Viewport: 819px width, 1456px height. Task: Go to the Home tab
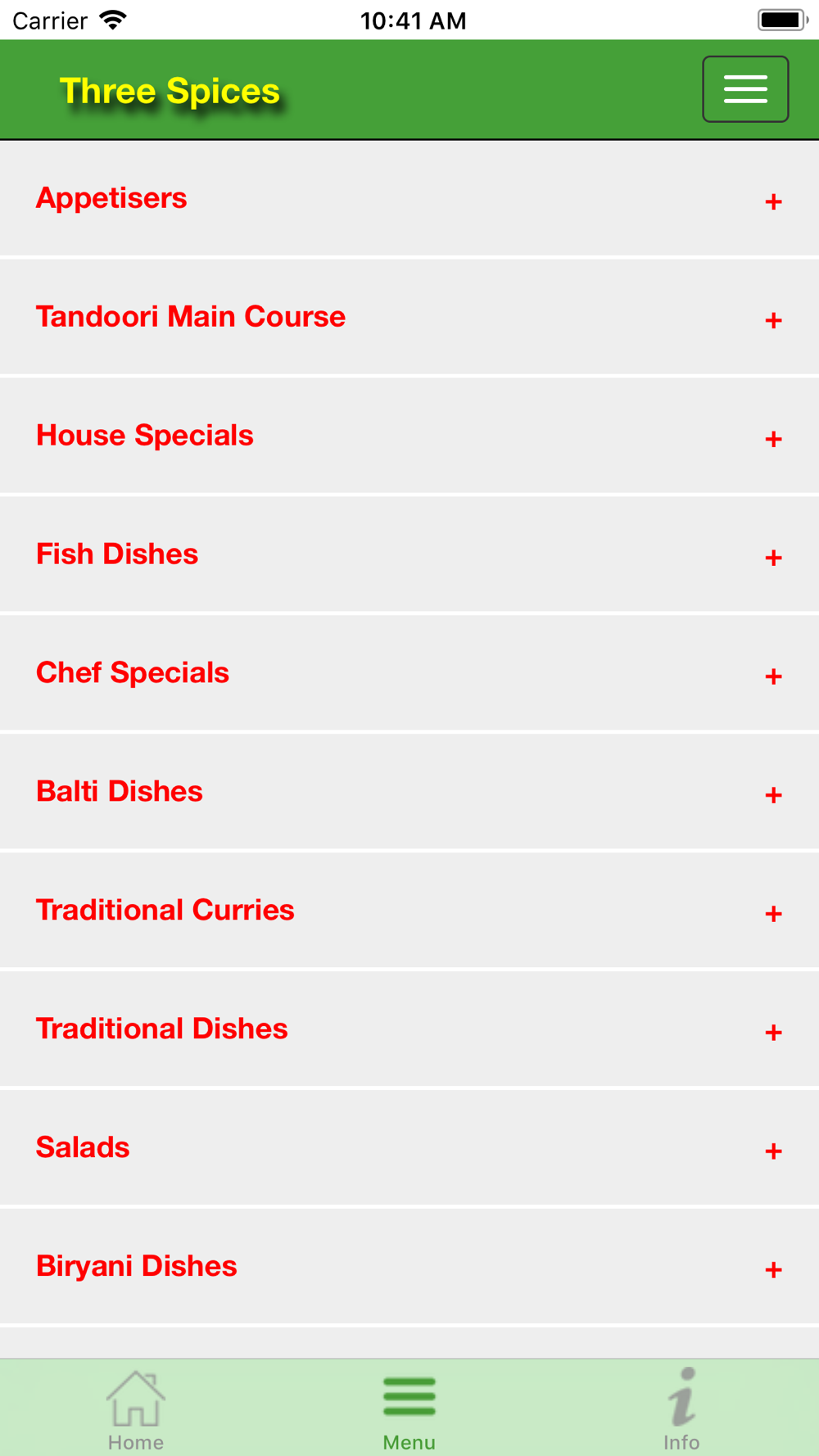coord(136,1409)
